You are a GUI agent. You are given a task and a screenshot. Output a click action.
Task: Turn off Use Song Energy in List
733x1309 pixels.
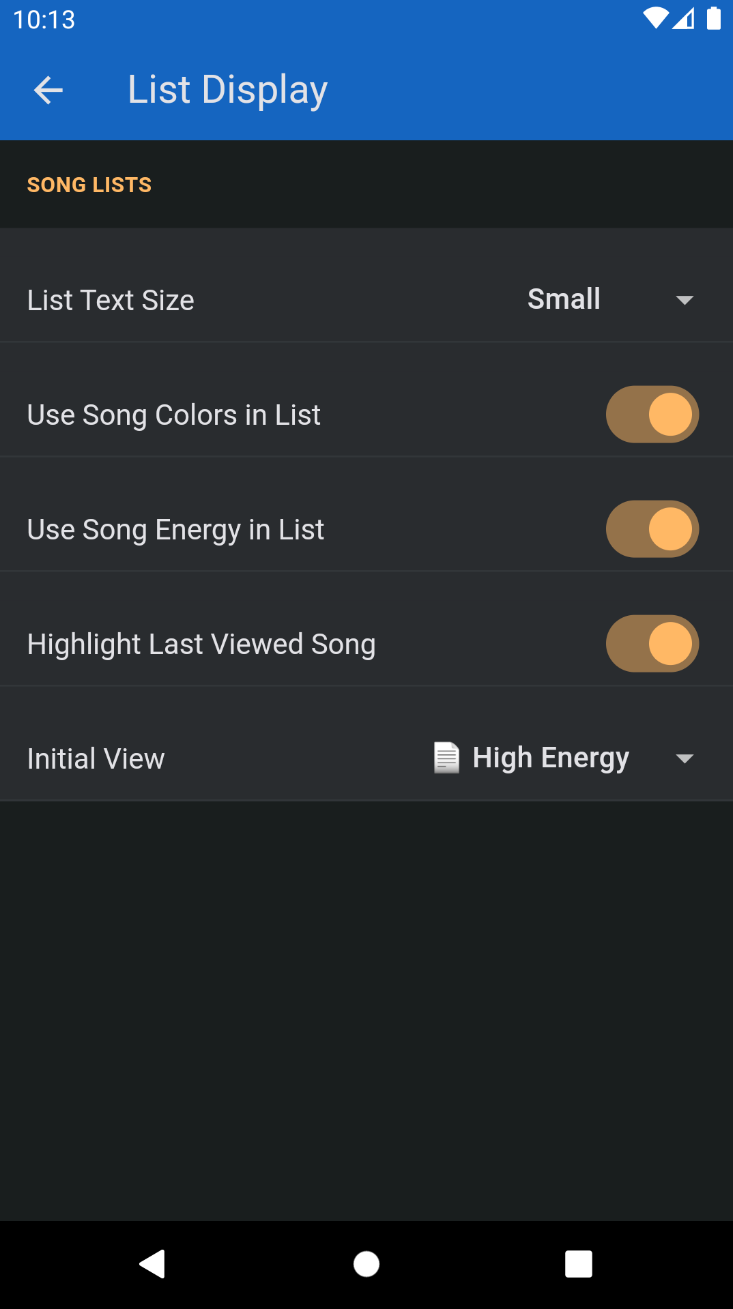(x=651, y=529)
